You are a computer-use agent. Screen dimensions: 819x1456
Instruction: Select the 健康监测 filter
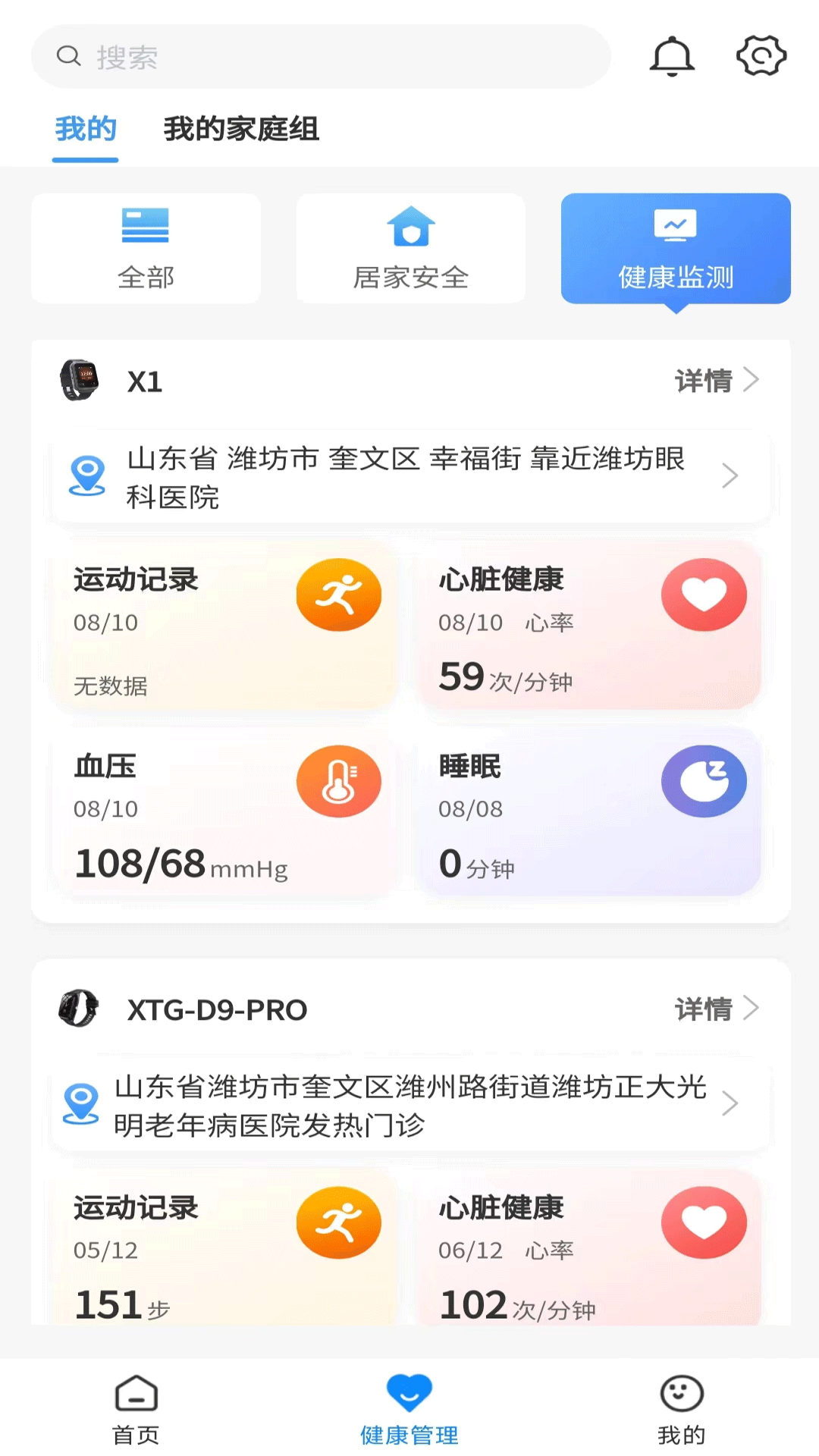tap(675, 248)
